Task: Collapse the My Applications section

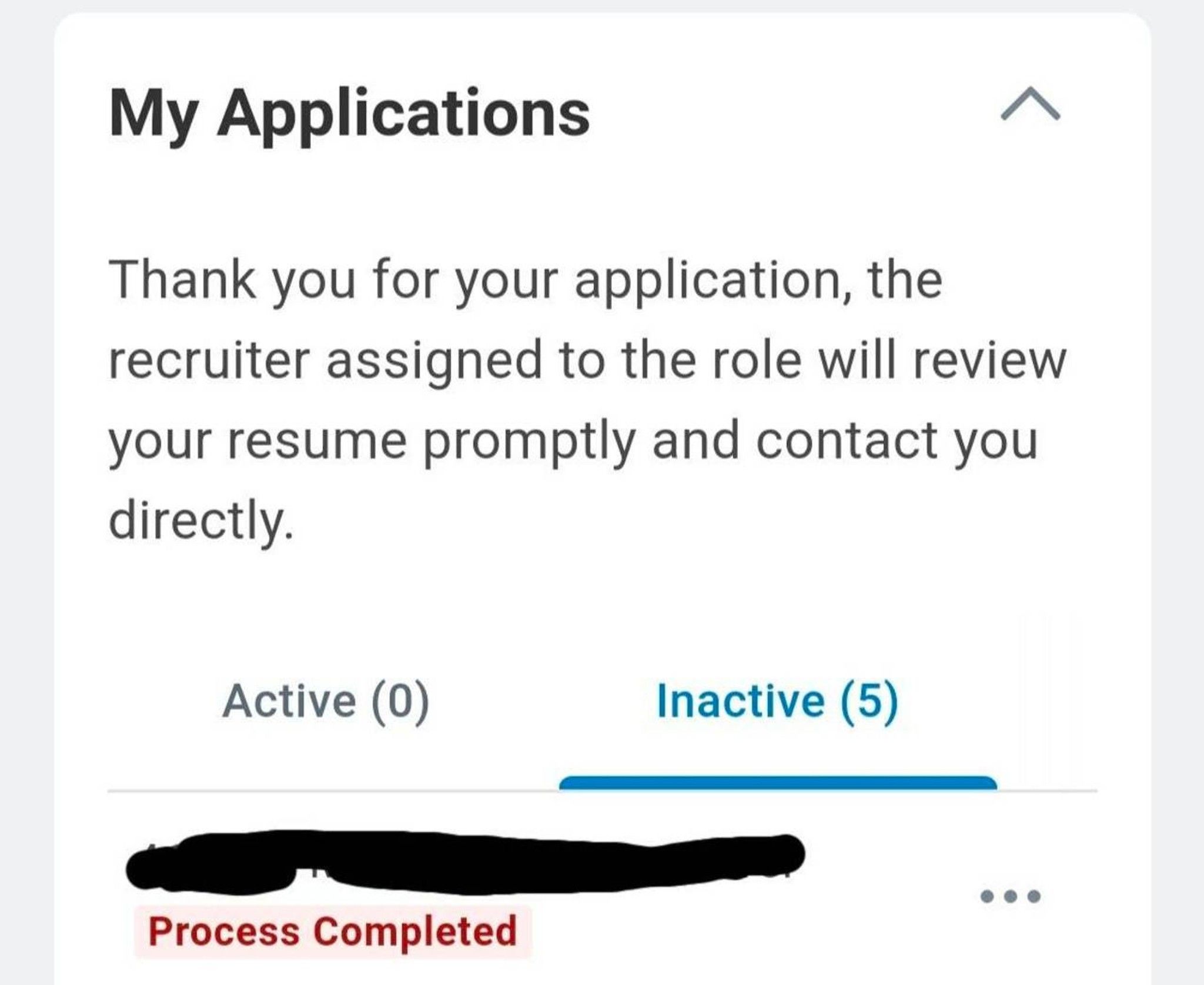Action: pos(1030,105)
